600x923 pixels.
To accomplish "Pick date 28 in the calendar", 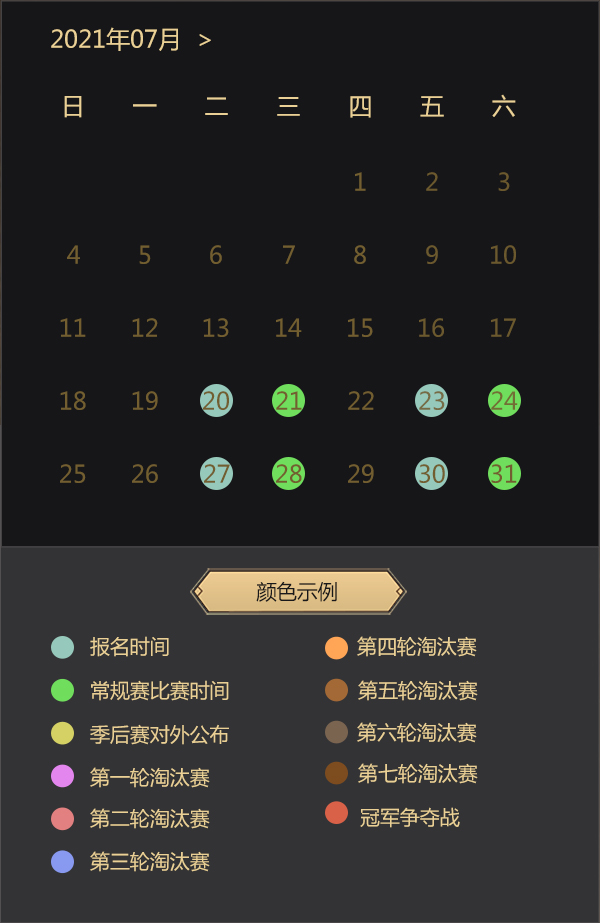I will (x=288, y=474).
